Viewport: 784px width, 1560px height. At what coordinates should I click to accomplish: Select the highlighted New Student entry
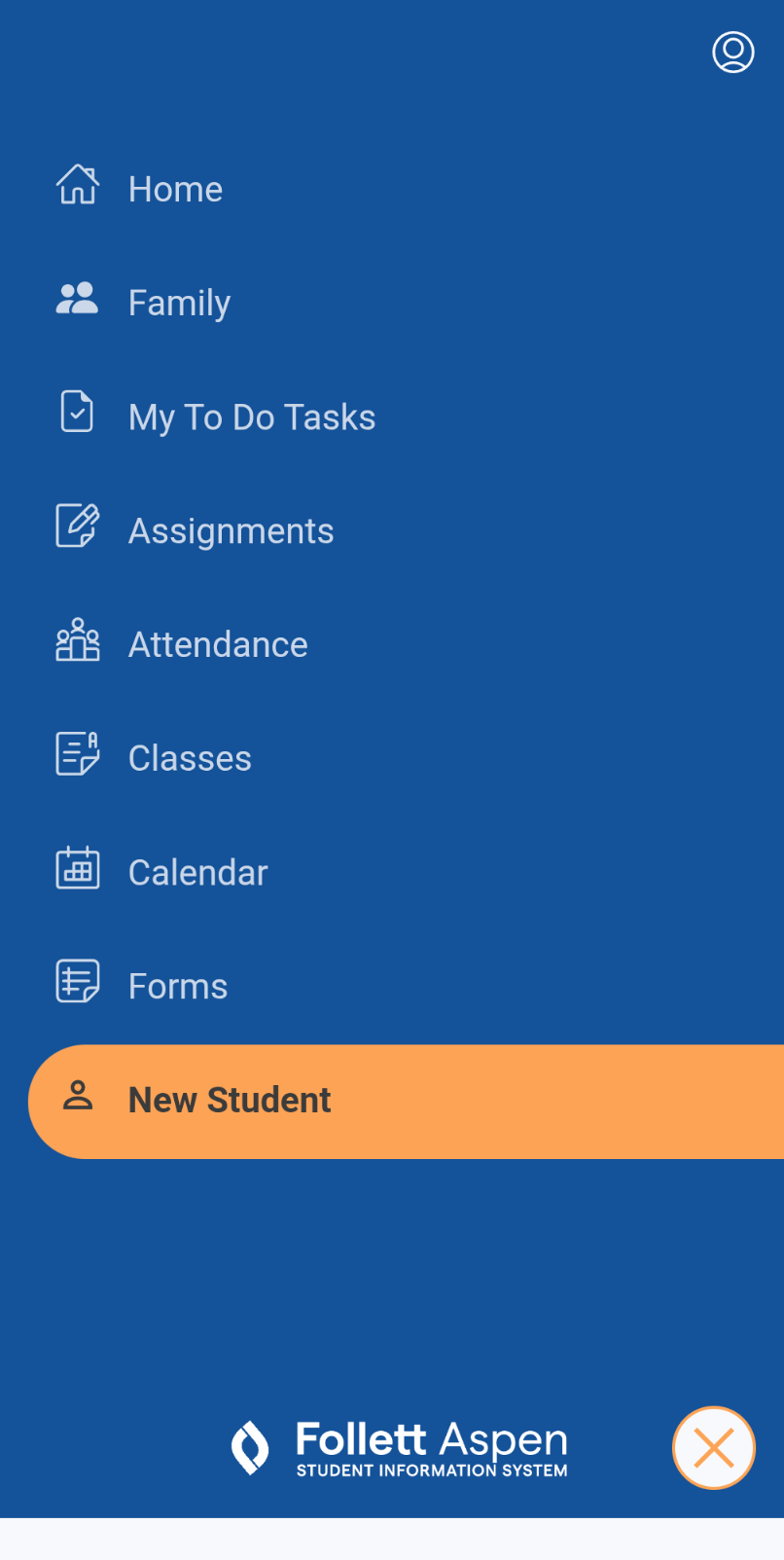(x=230, y=1100)
